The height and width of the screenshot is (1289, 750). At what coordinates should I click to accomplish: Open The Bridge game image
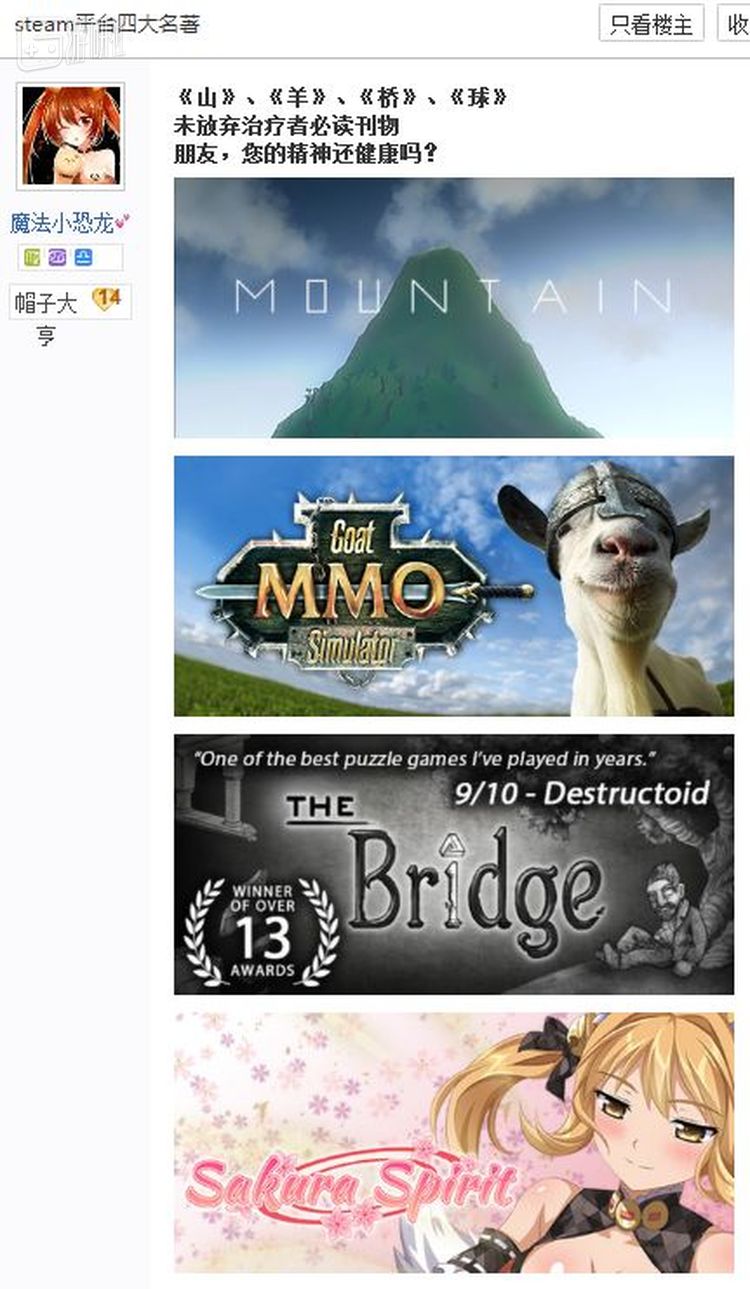453,864
